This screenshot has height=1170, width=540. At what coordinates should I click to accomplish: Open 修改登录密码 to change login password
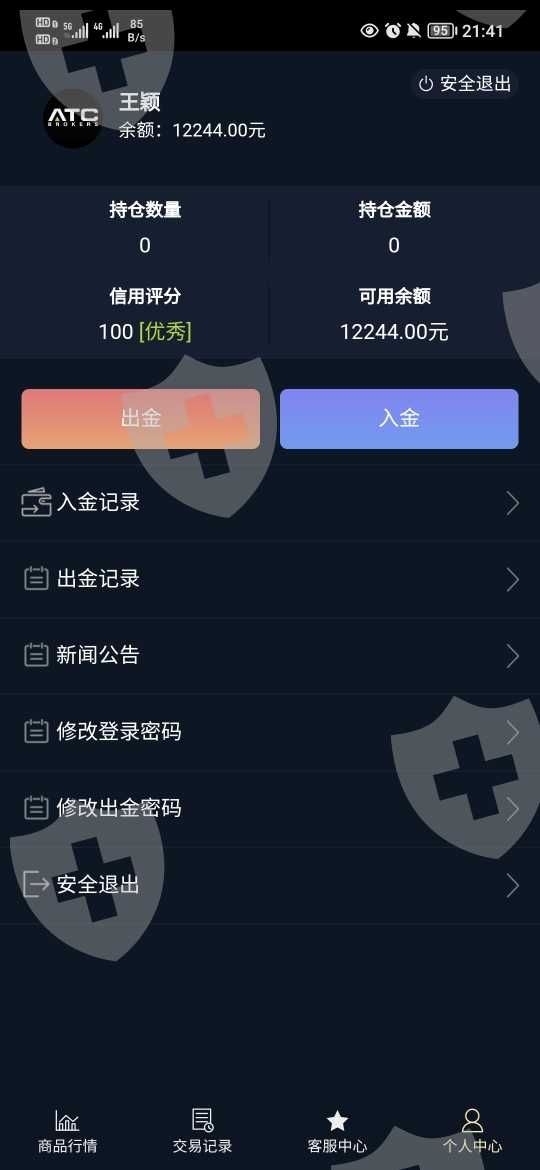coord(270,732)
